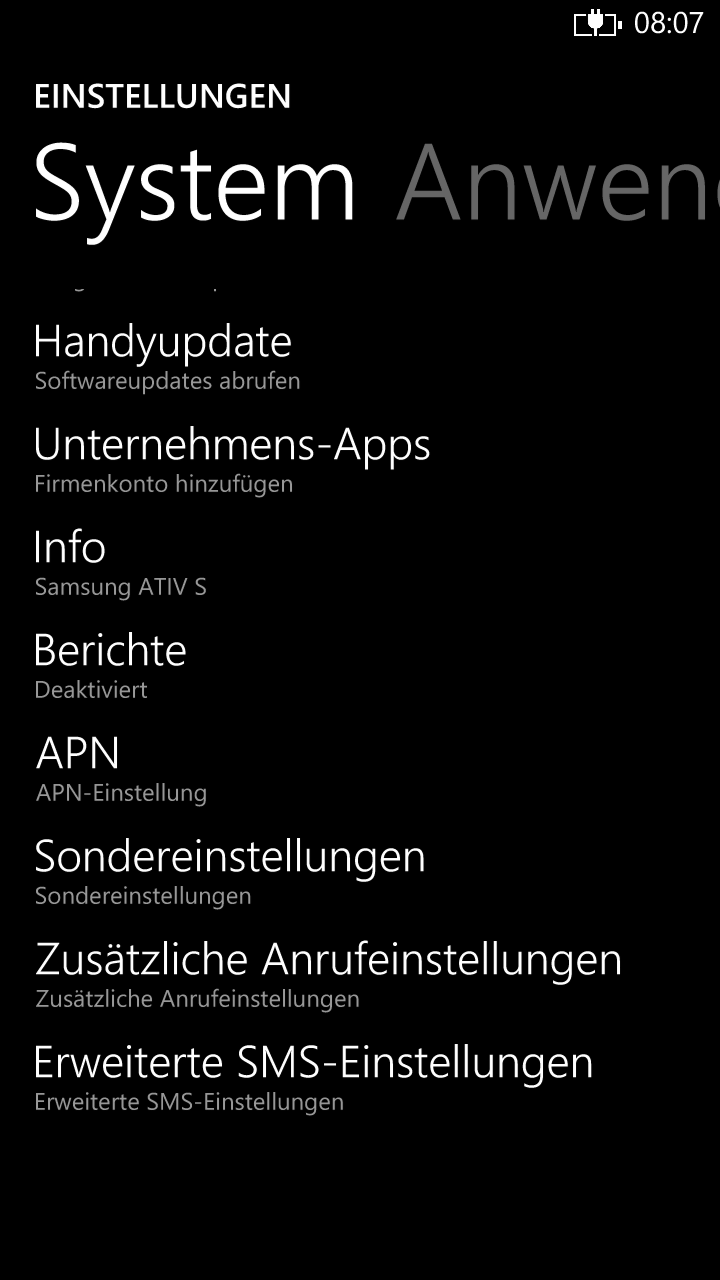Screen dimensions: 720x1280
Task: Open Berichte settings
Action: (360, 666)
